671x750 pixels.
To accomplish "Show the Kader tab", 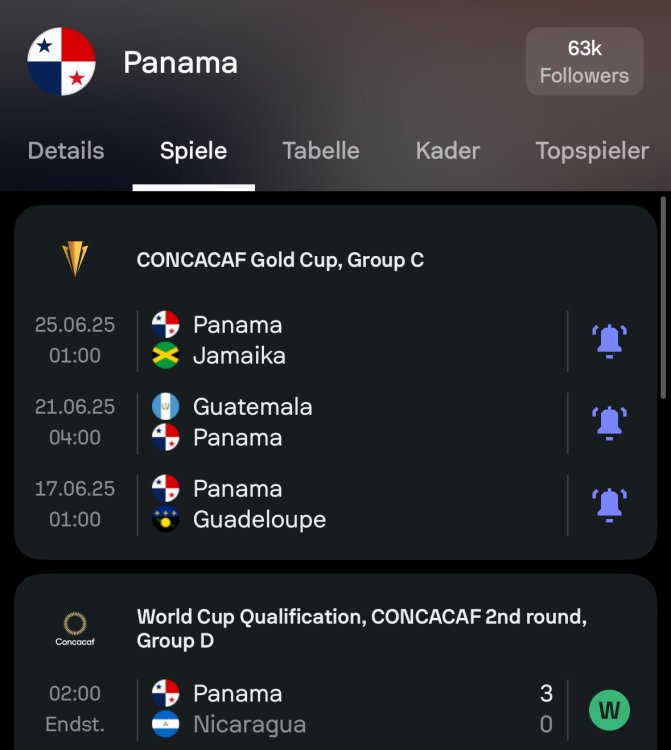I will click(448, 151).
